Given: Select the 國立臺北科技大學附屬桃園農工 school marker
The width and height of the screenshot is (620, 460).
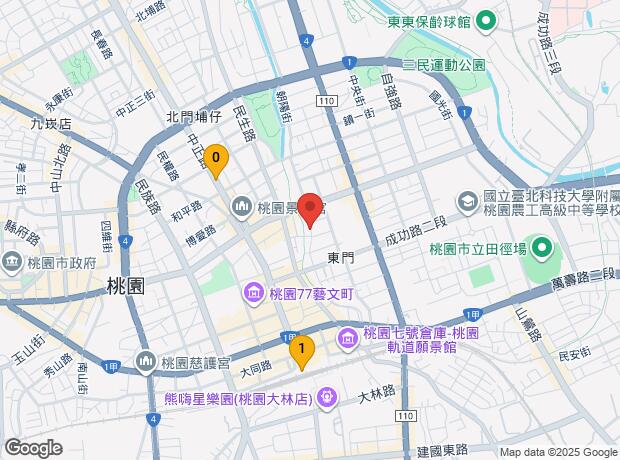Looking at the screenshot, I should (467, 203).
